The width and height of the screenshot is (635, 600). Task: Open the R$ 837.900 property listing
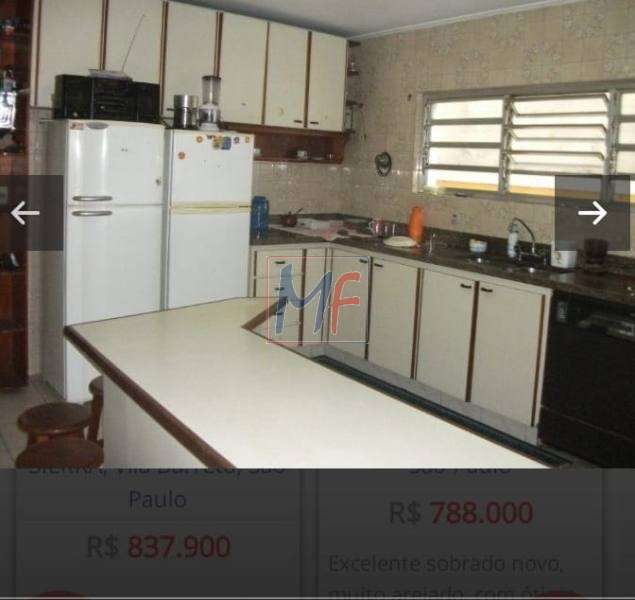tap(158, 546)
